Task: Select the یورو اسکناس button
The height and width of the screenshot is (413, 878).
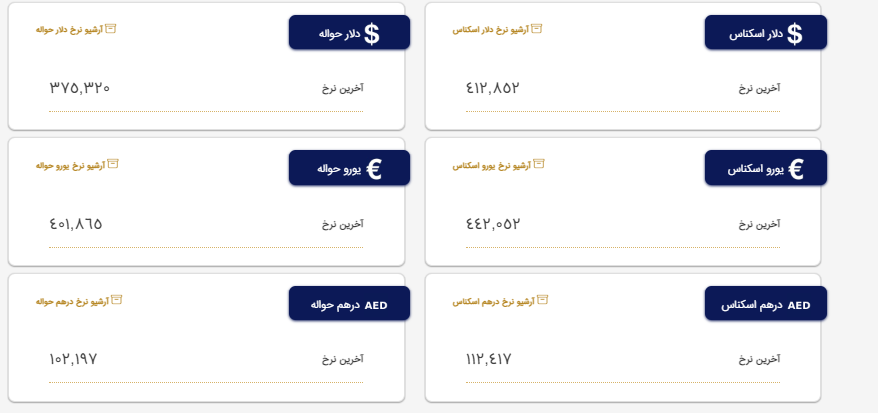Action: coord(765,168)
